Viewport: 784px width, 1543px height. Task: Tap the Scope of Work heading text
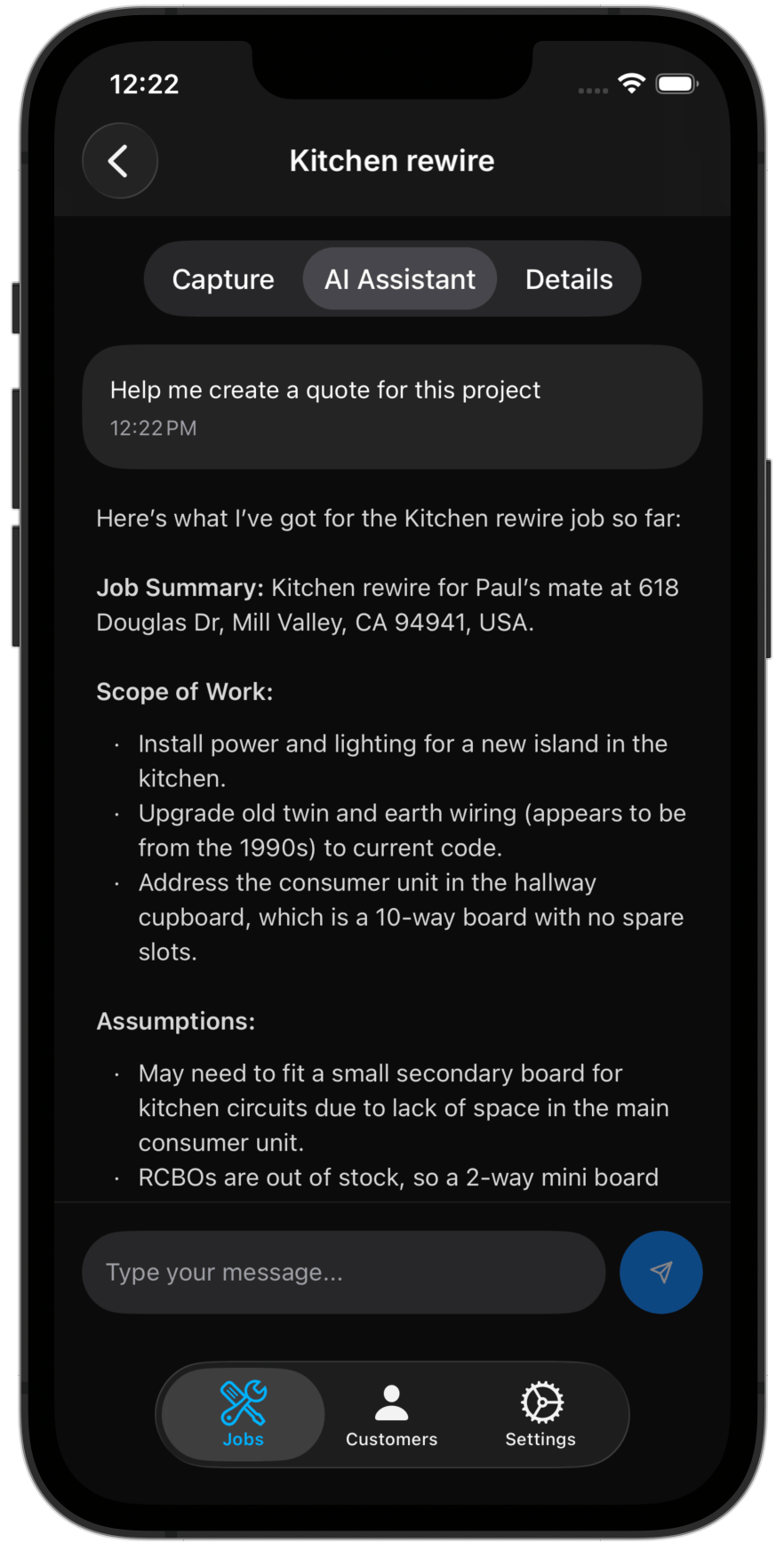tap(184, 691)
